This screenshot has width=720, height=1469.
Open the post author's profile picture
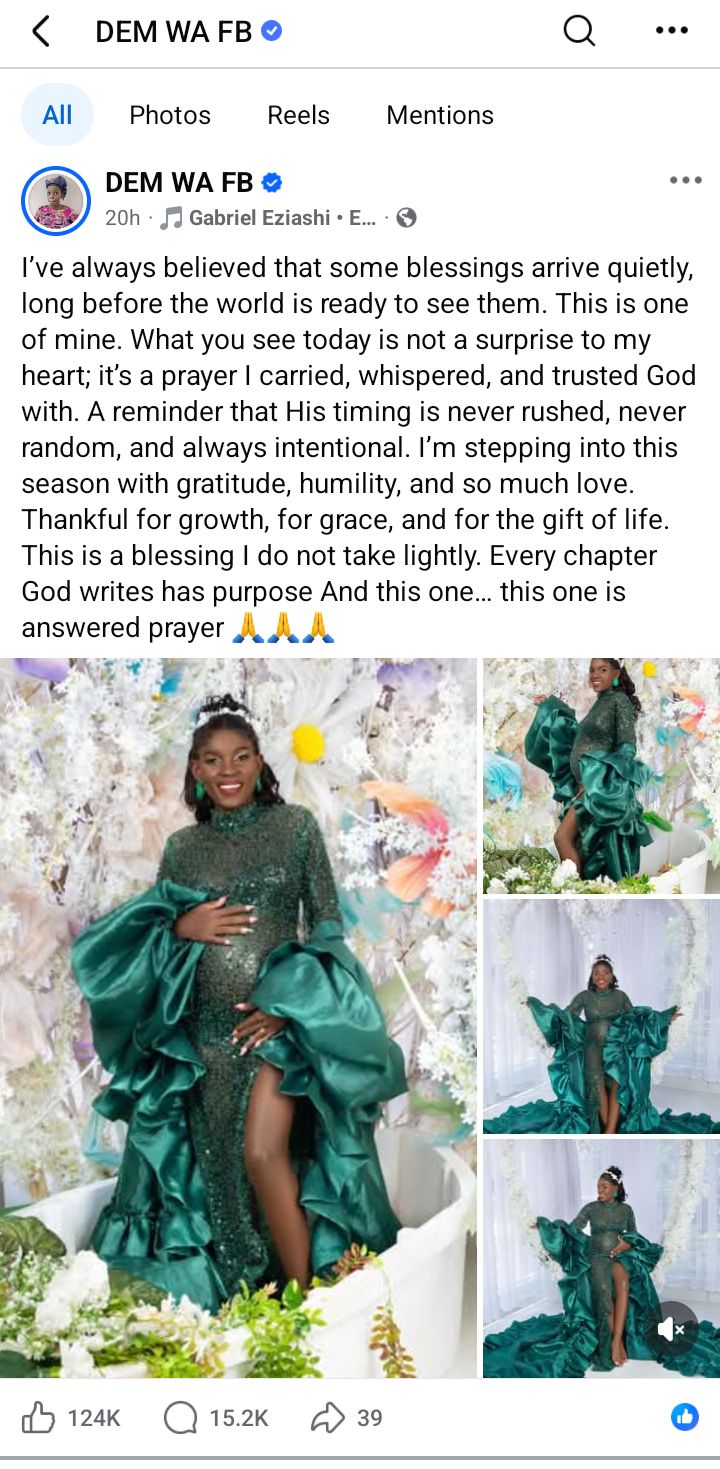pyautogui.click(x=56, y=200)
